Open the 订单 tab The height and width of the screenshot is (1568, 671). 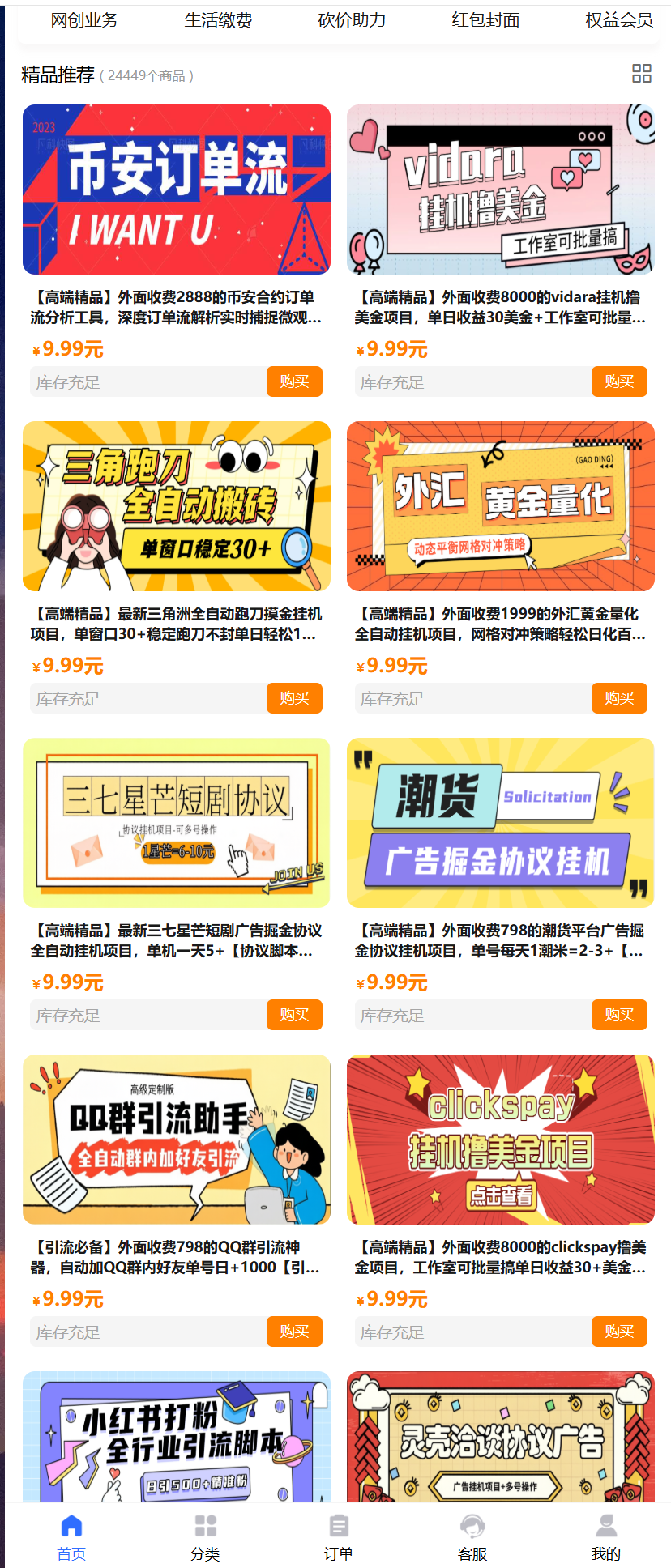(x=339, y=1536)
